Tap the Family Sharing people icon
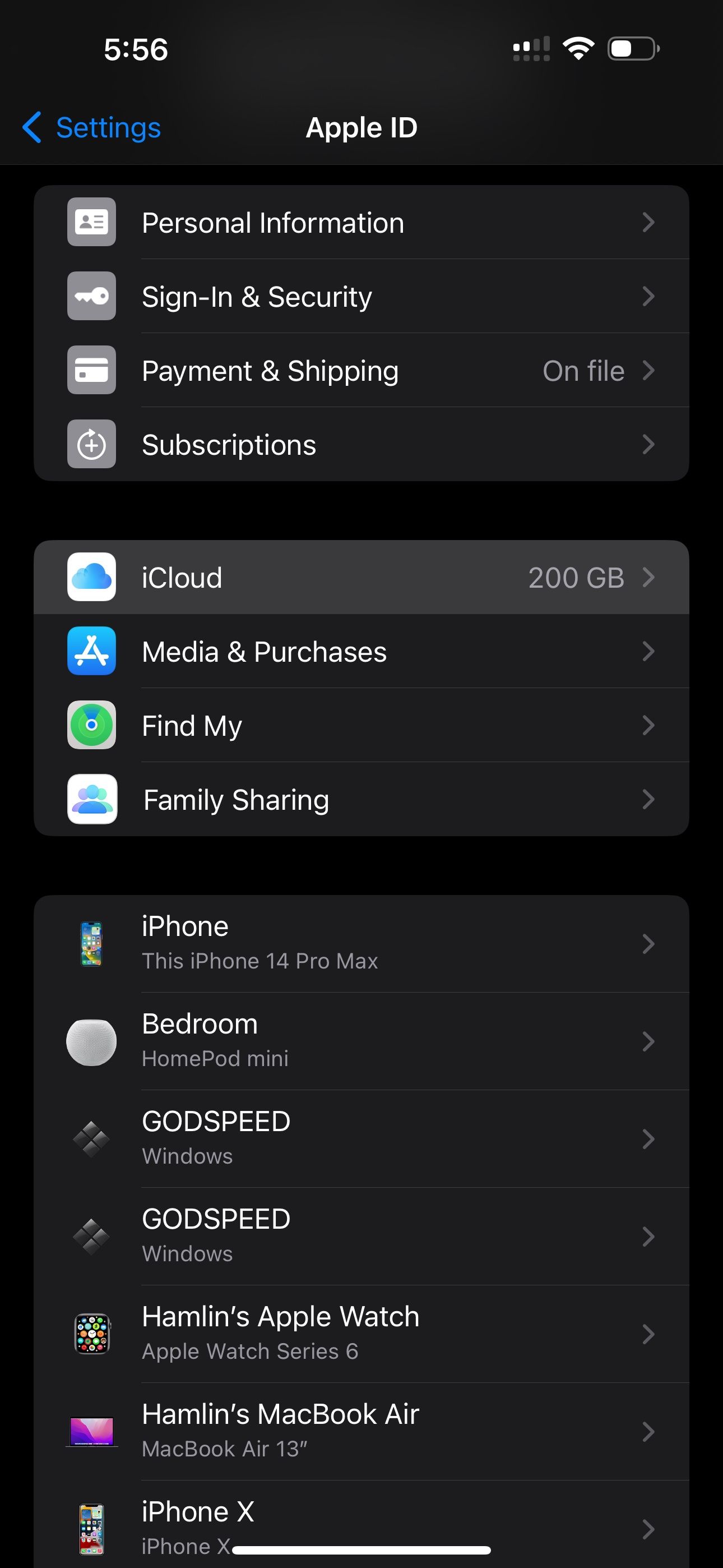This screenshot has width=723, height=1568. [x=91, y=799]
